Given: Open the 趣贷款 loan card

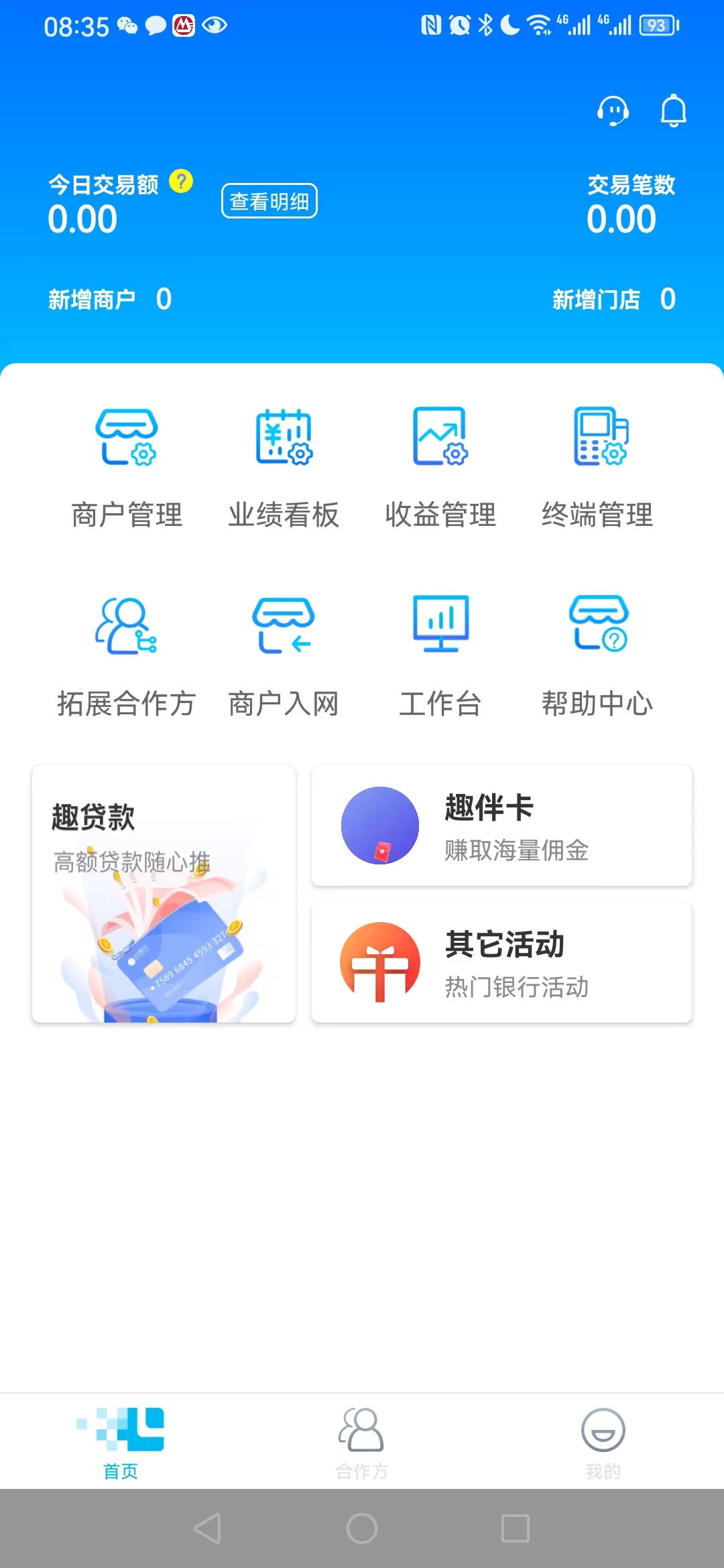Looking at the screenshot, I should click(x=164, y=894).
